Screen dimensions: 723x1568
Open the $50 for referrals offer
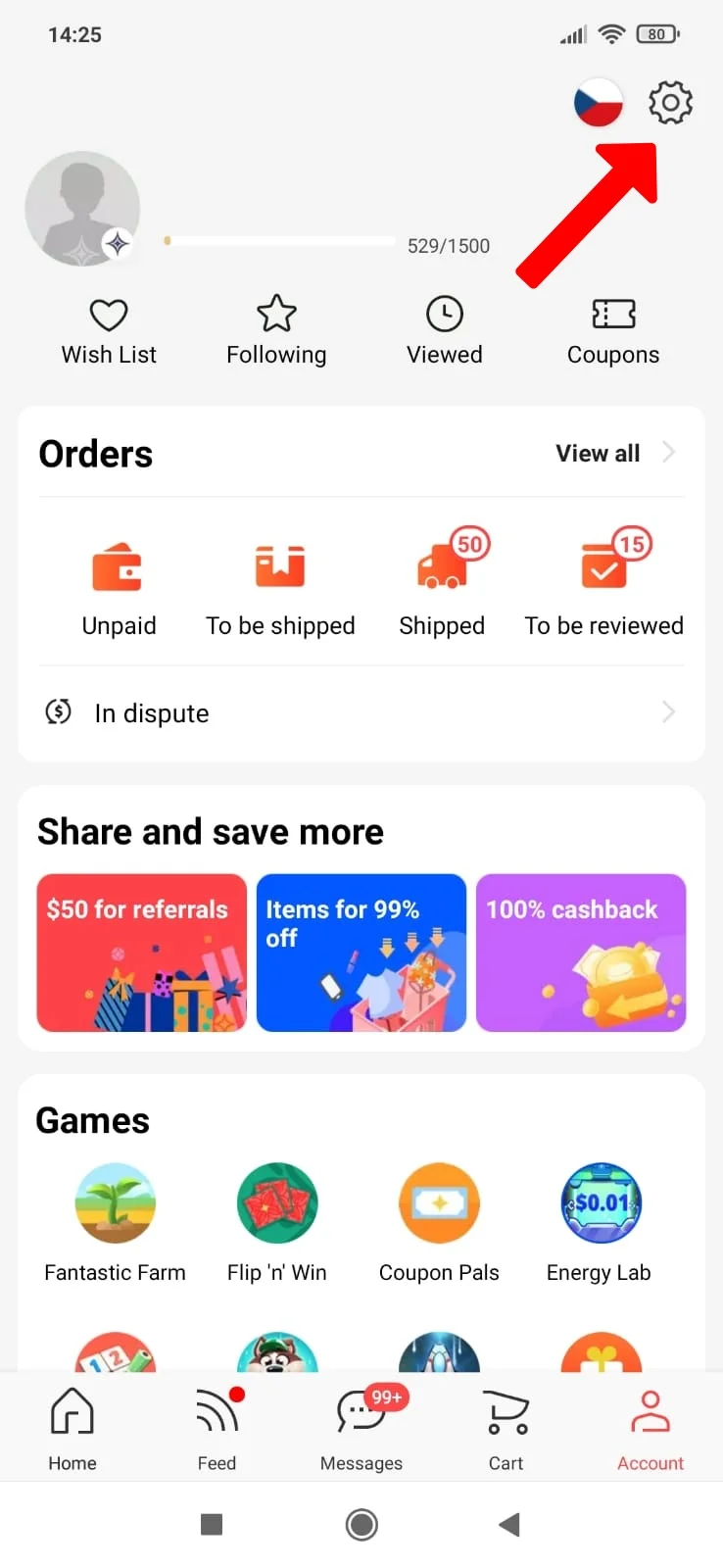pyautogui.click(x=141, y=953)
